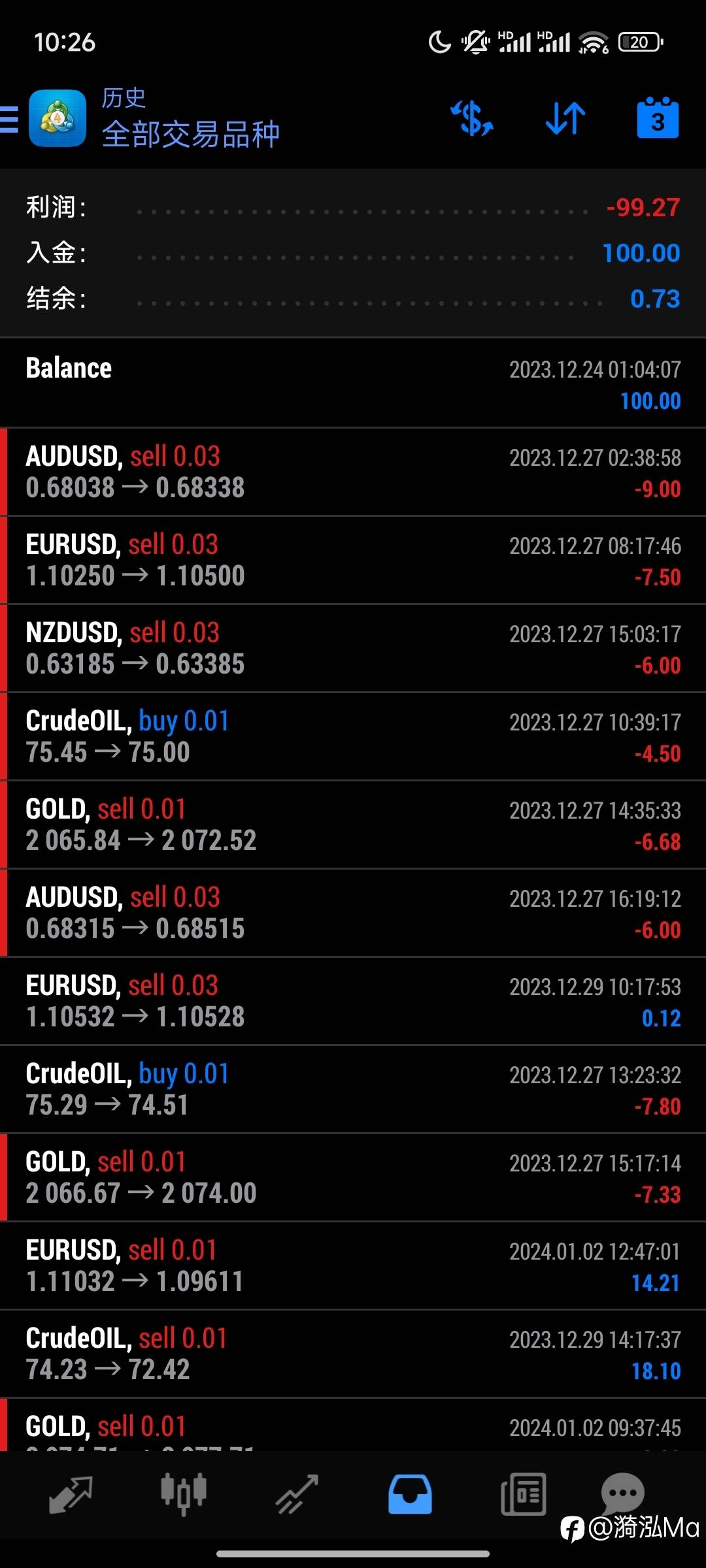Expand the CrudeOIL buy trade losing -7.80
Image resolution: width=706 pixels, height=1568 pixels.
[x=353, y=1089]
